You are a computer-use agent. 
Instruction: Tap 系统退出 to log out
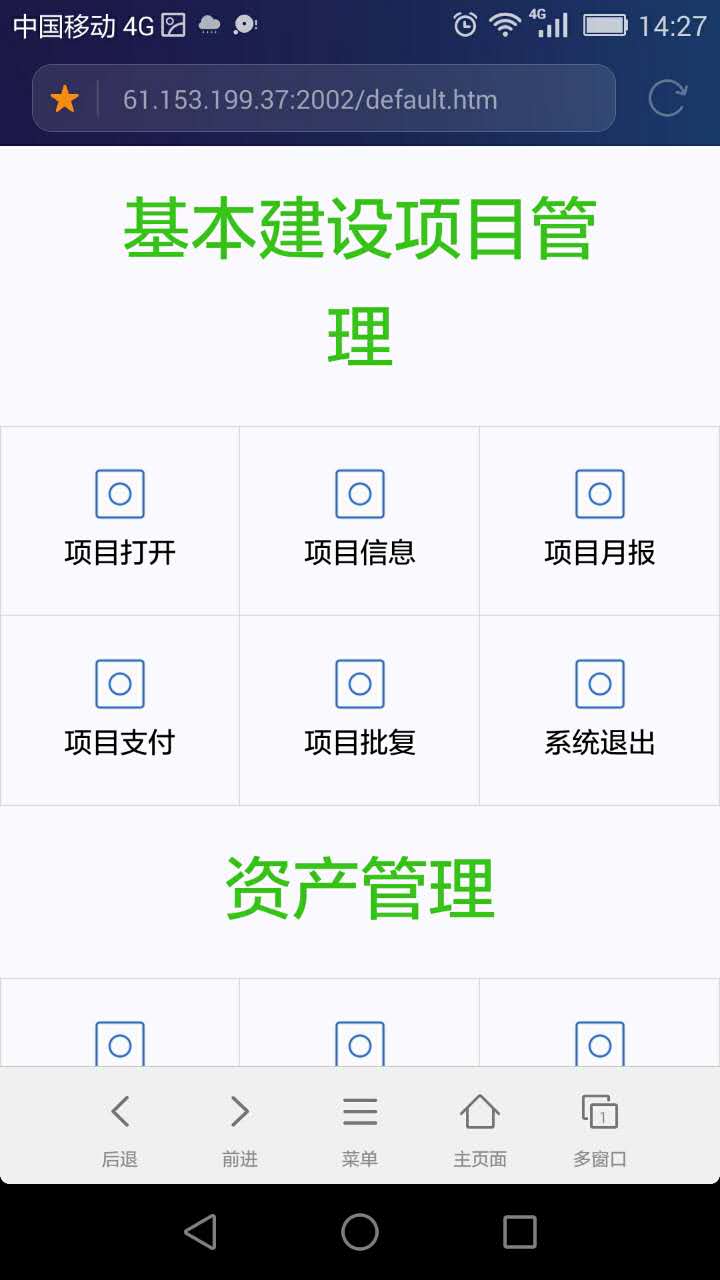pyautogui.click(x=600, y=710)
